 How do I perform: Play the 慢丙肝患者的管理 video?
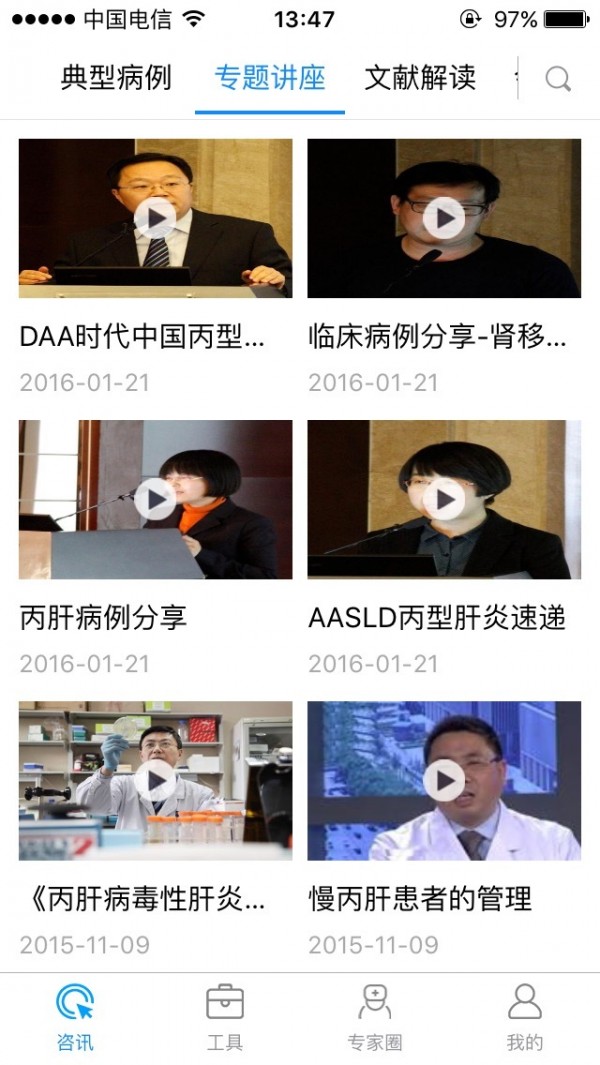click(444, 780)
